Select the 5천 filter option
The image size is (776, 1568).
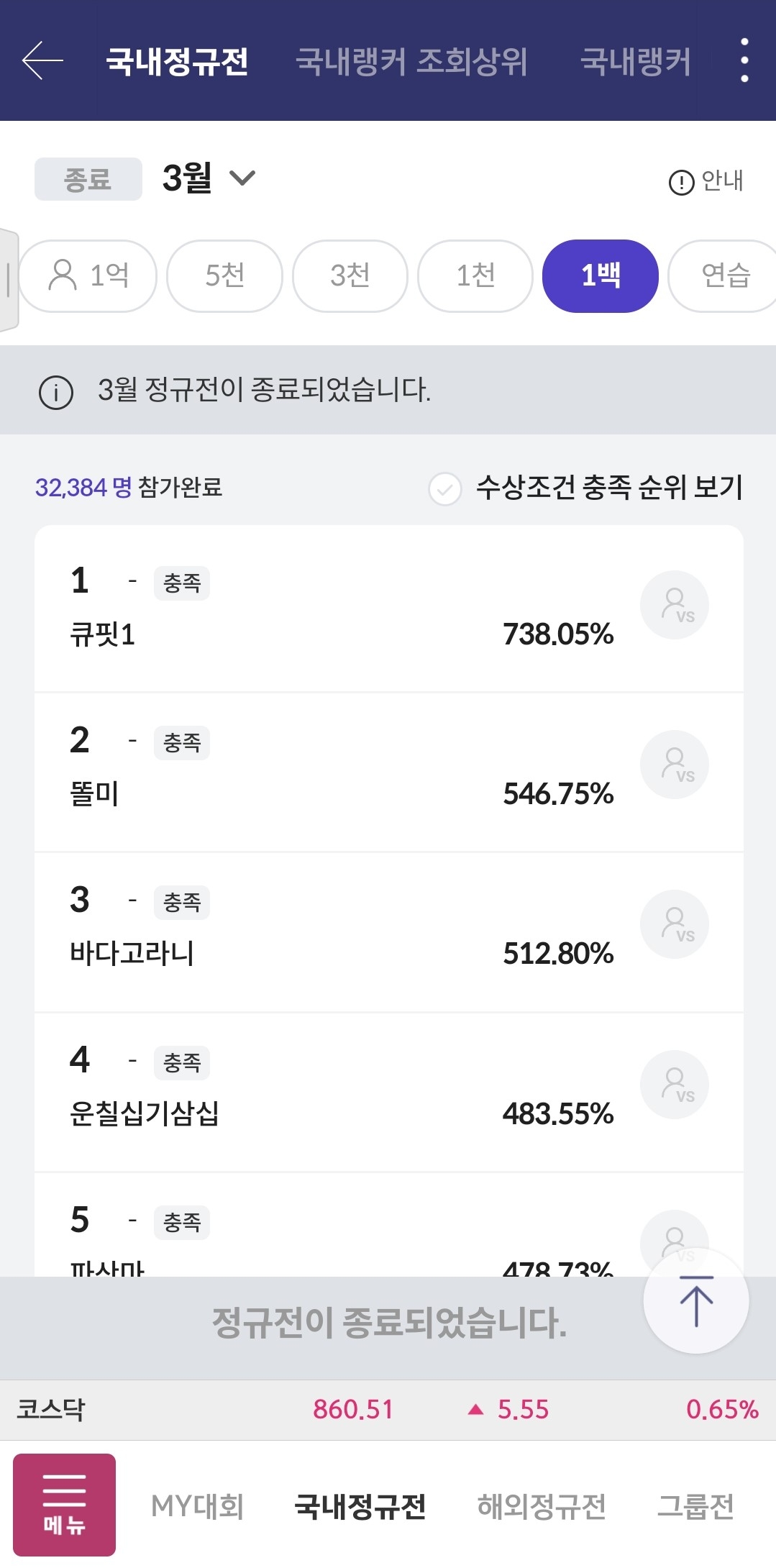point(224,275)
